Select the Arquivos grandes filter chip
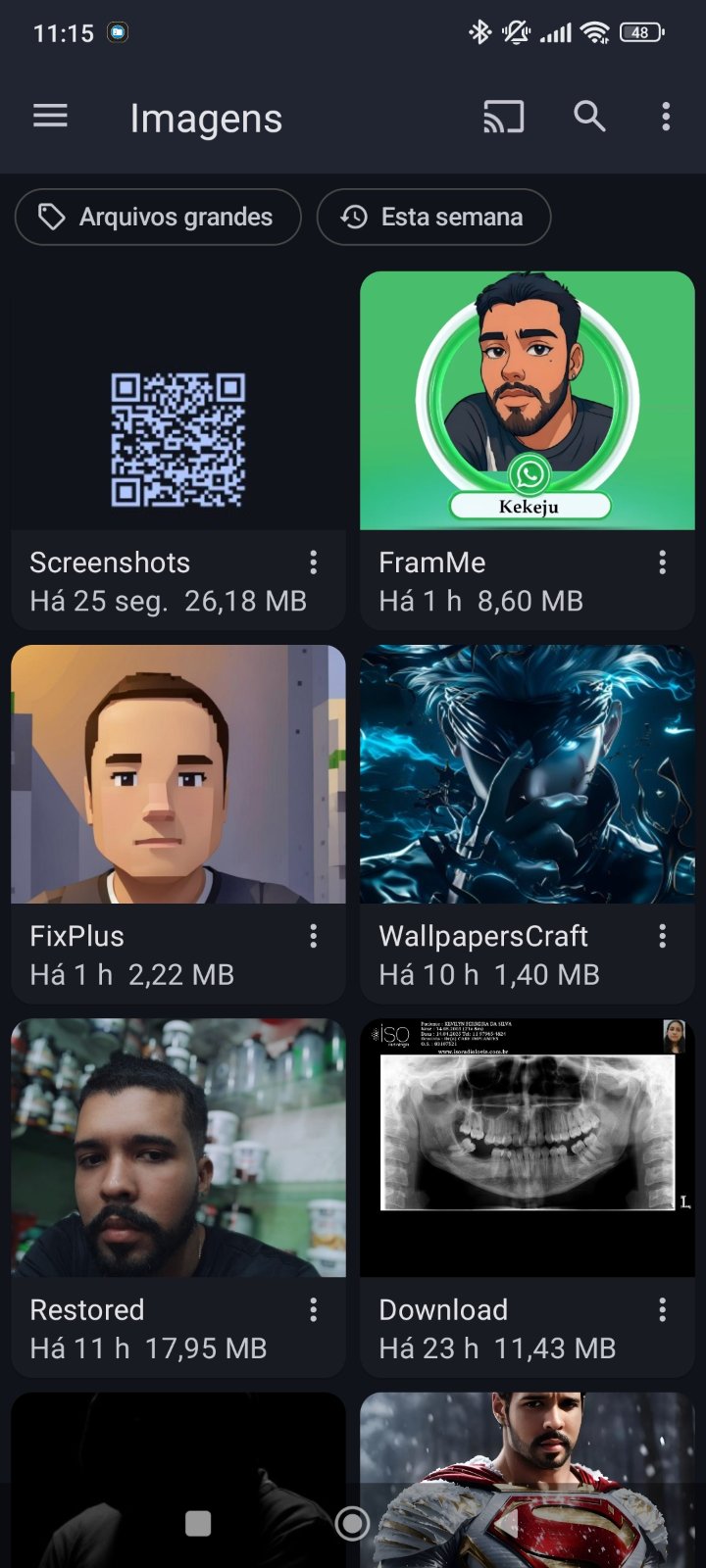 coord(158,217)
